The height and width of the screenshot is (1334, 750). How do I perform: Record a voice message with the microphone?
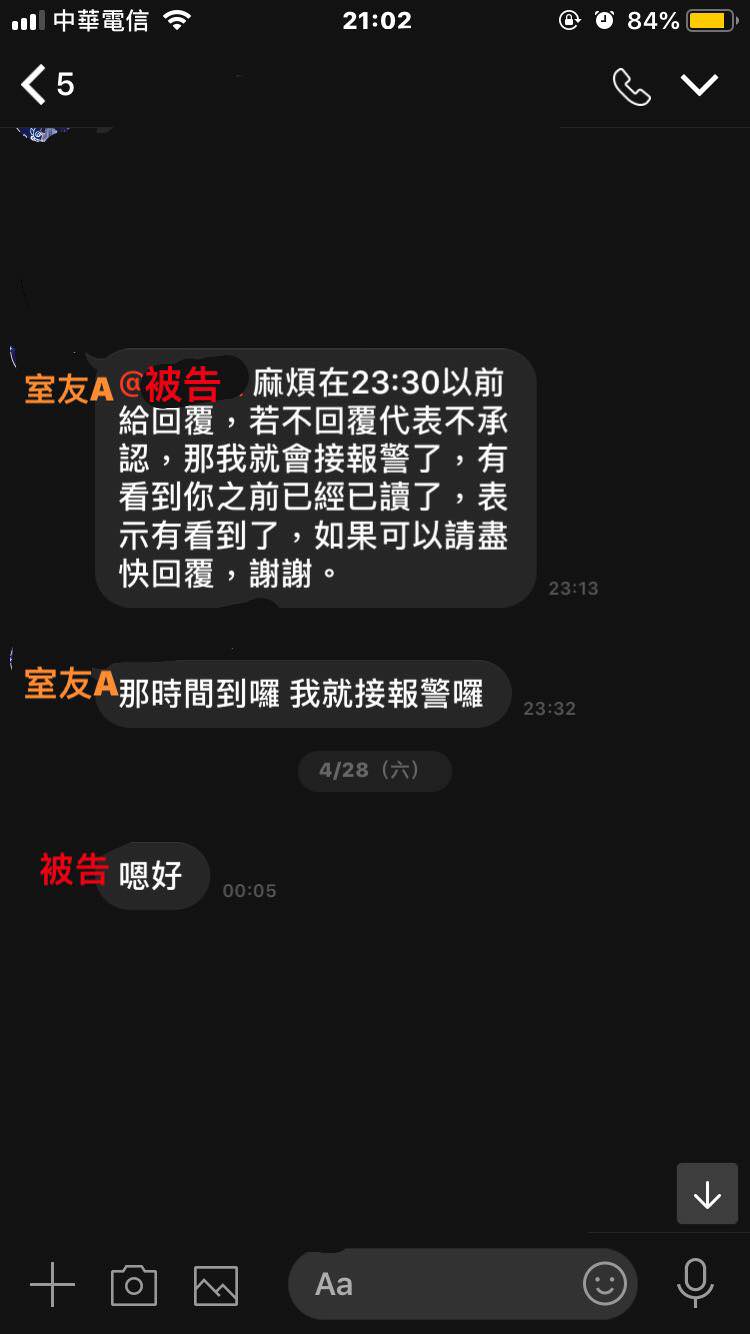point(694,1284)
